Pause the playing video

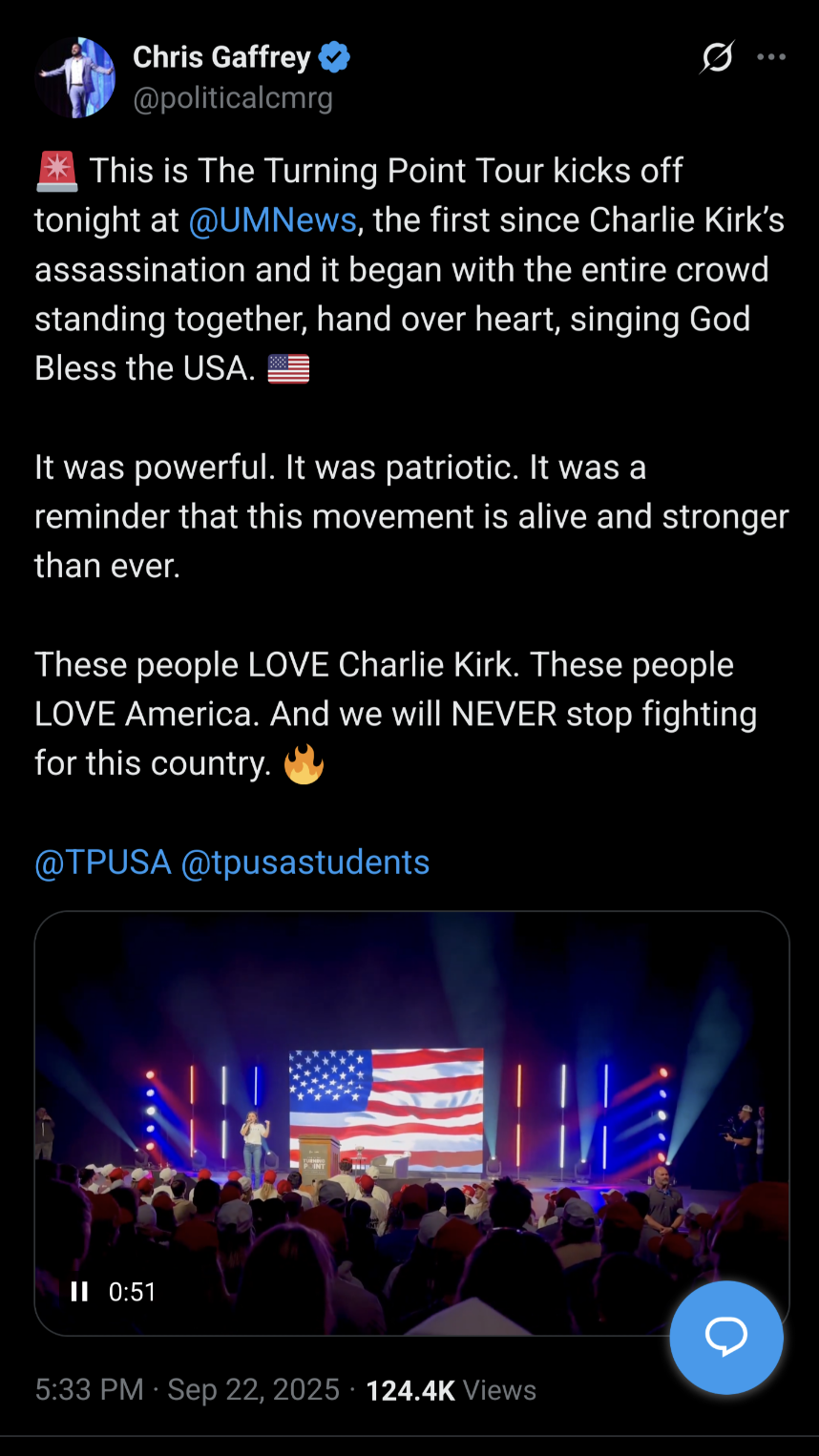point(79,1292)
